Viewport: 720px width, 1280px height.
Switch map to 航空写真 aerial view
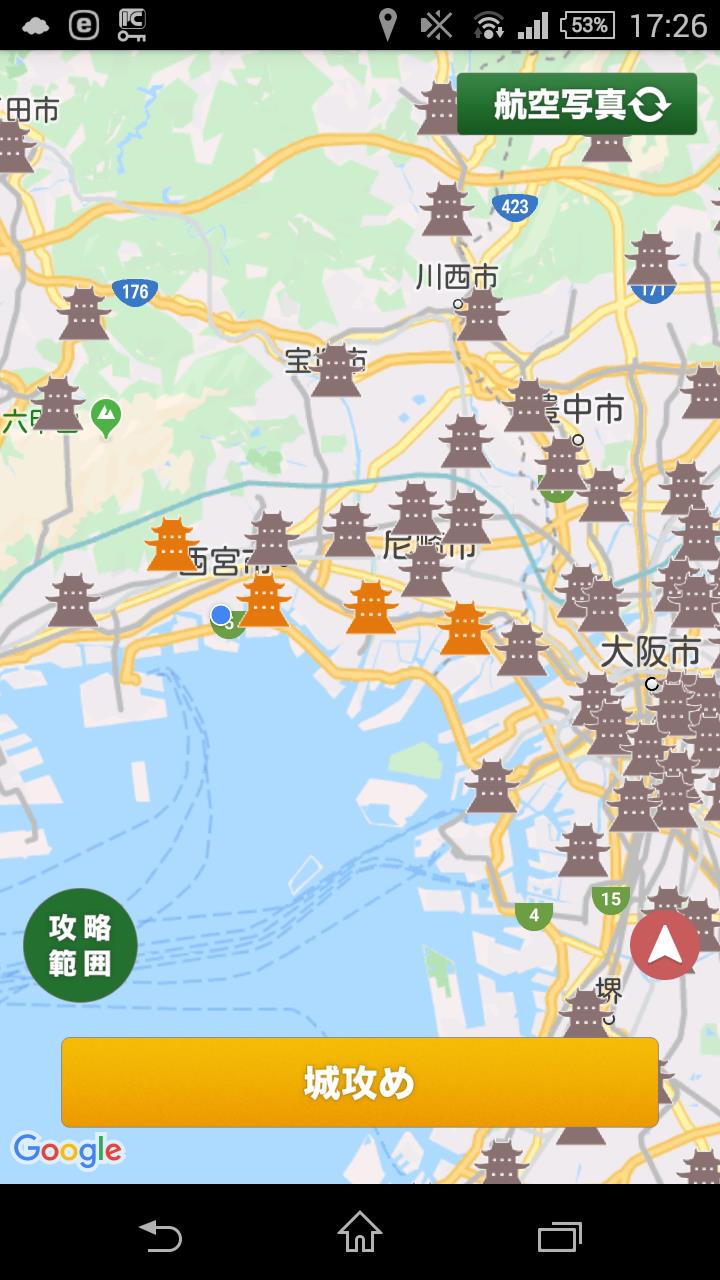577,104
